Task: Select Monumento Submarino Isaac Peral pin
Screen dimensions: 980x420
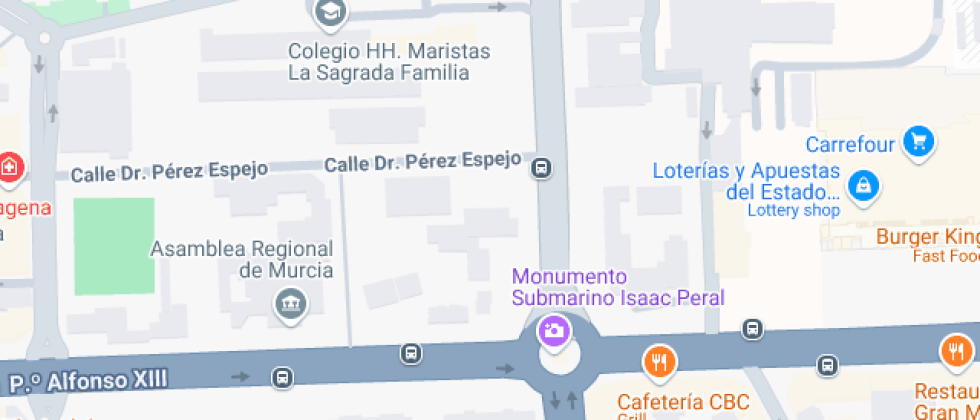Action: (553, 329)
